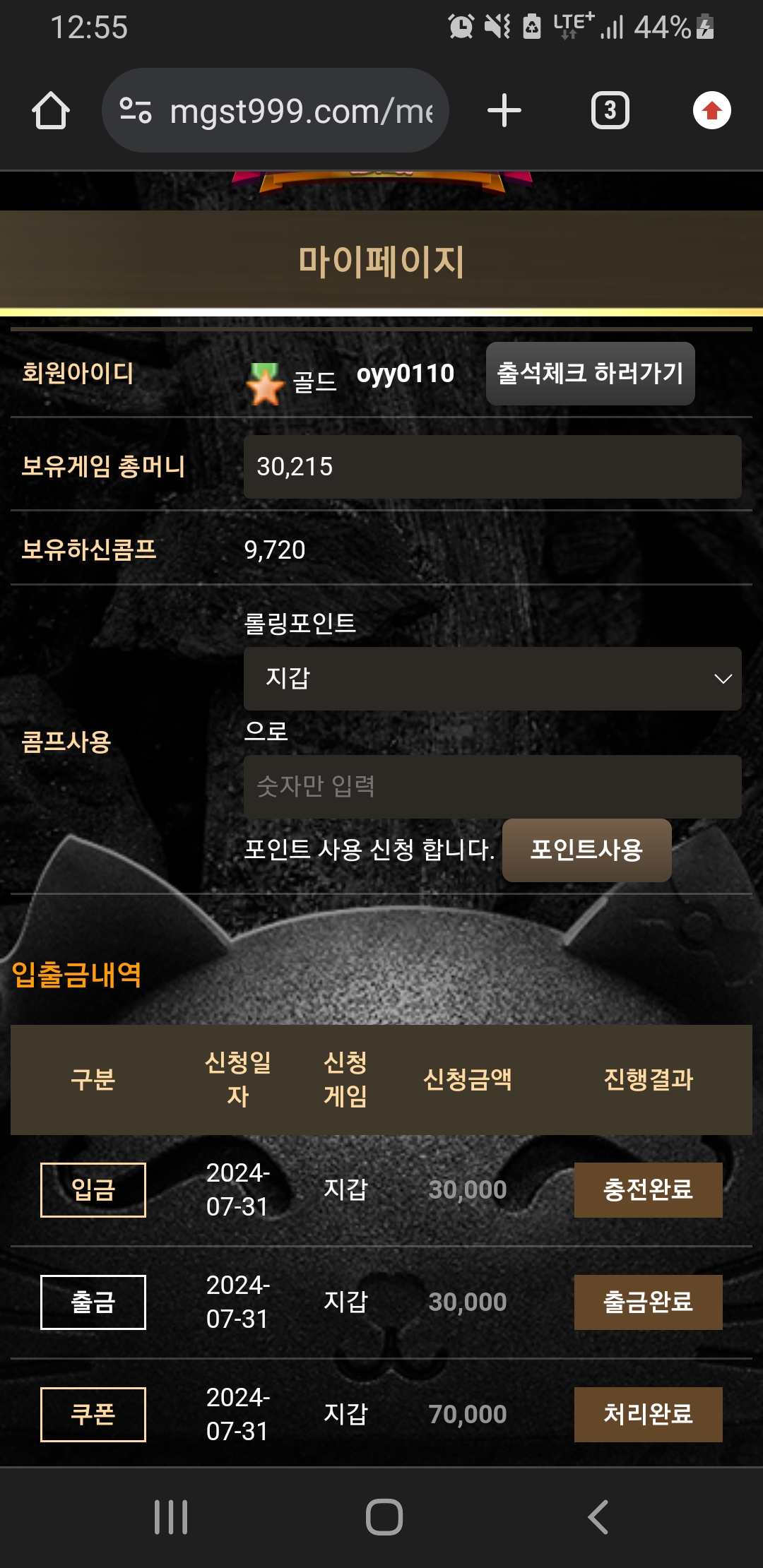Tap the red update arrow icon
763x1568 pixels.
711,111
